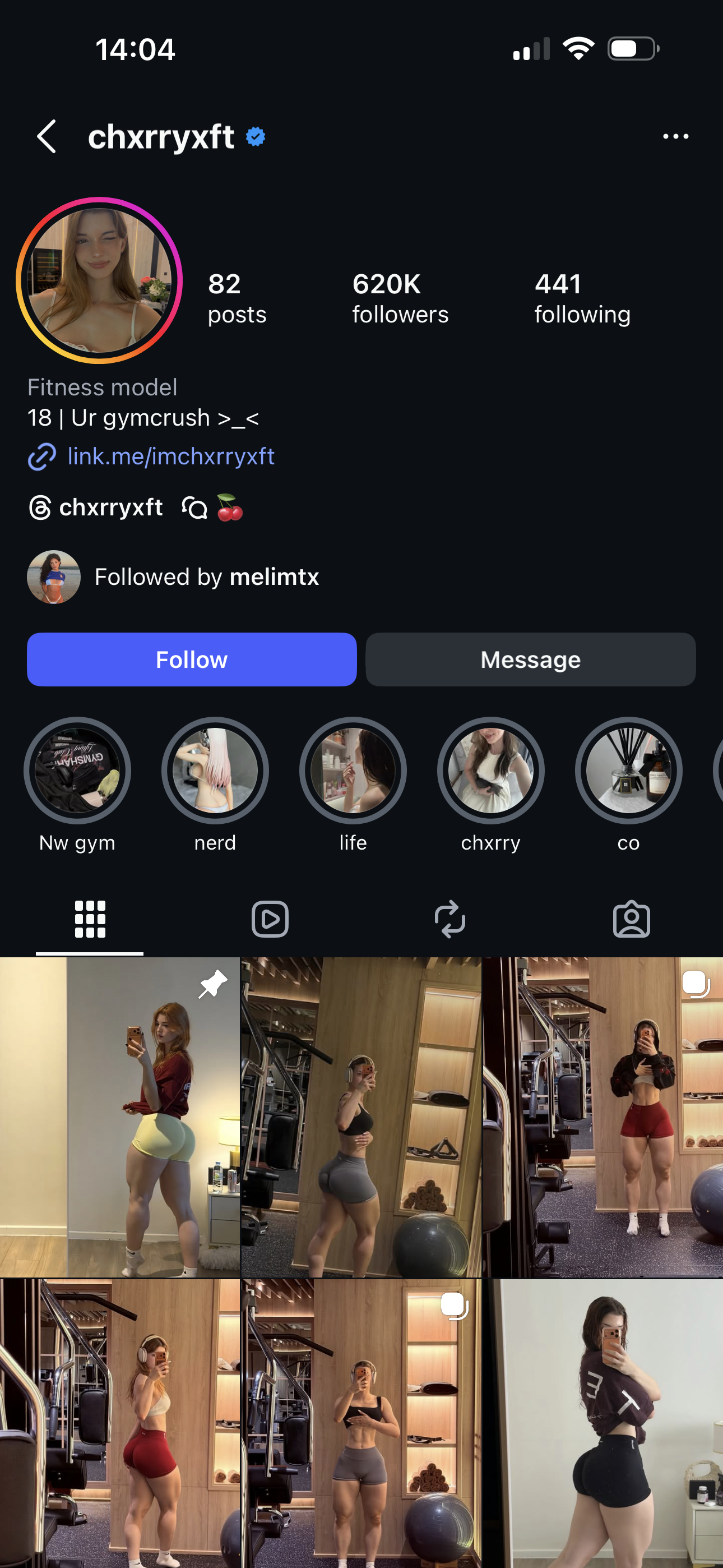This screenshot has width=723, height=1568.
Task: Message chxrryxft
Action: 530,660
